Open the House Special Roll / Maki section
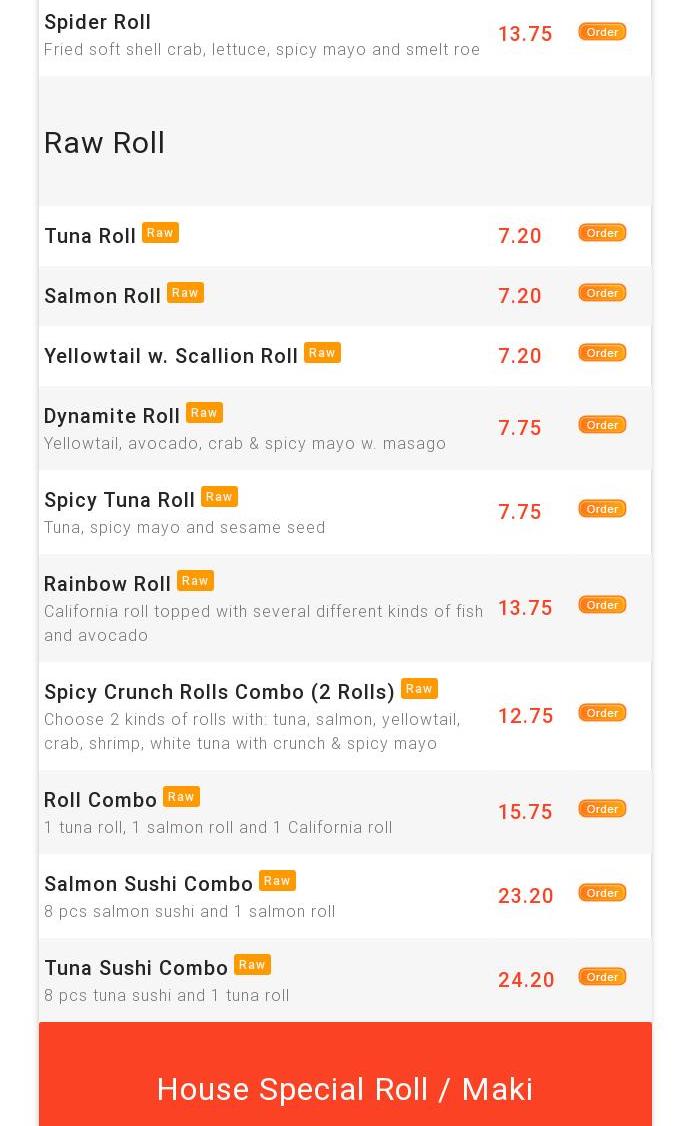This screenshot has width=690, height=1126. (x=345, y=1088)
